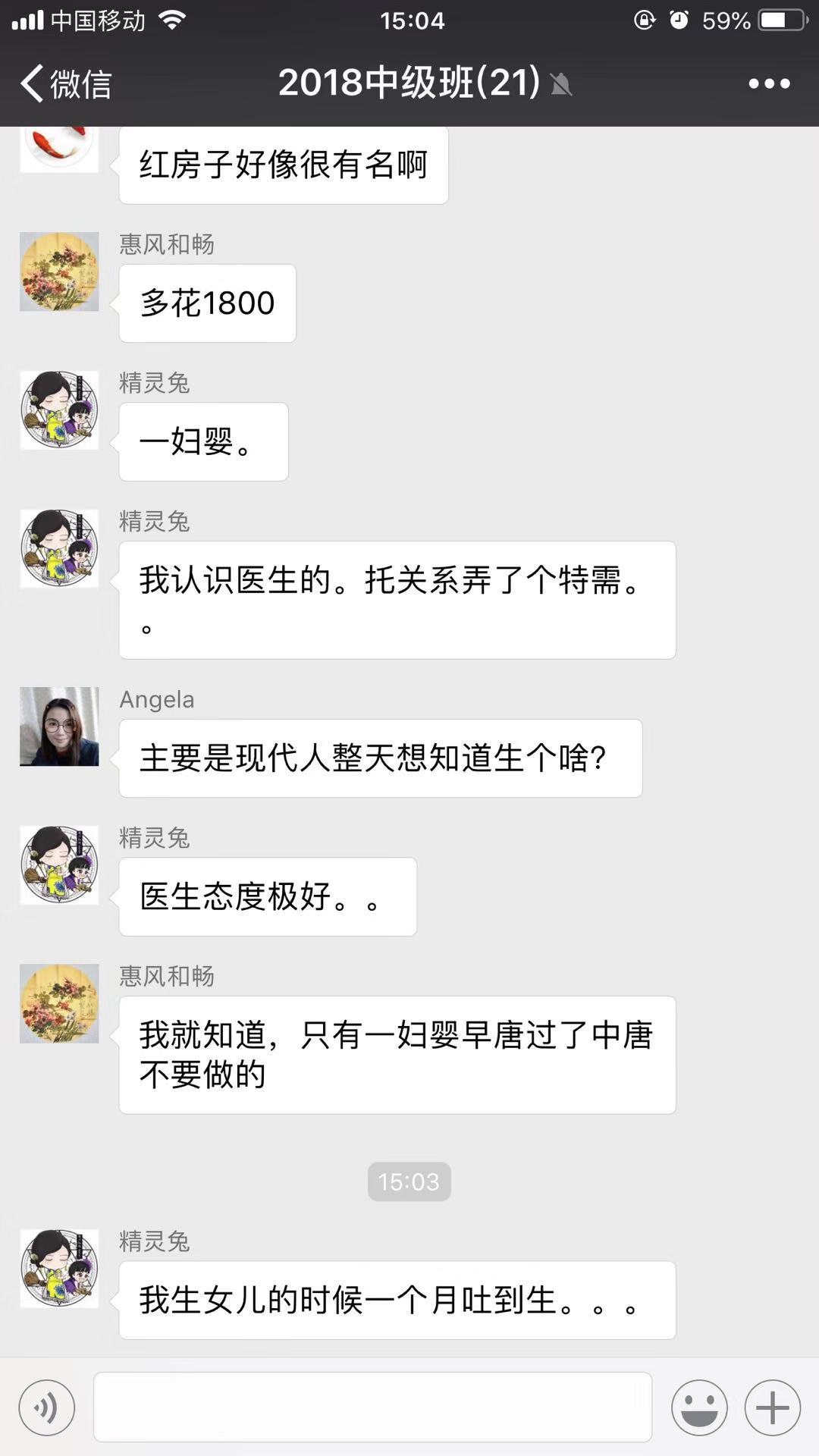
Task: Switch to voice message input
Action: [47, 1408]
